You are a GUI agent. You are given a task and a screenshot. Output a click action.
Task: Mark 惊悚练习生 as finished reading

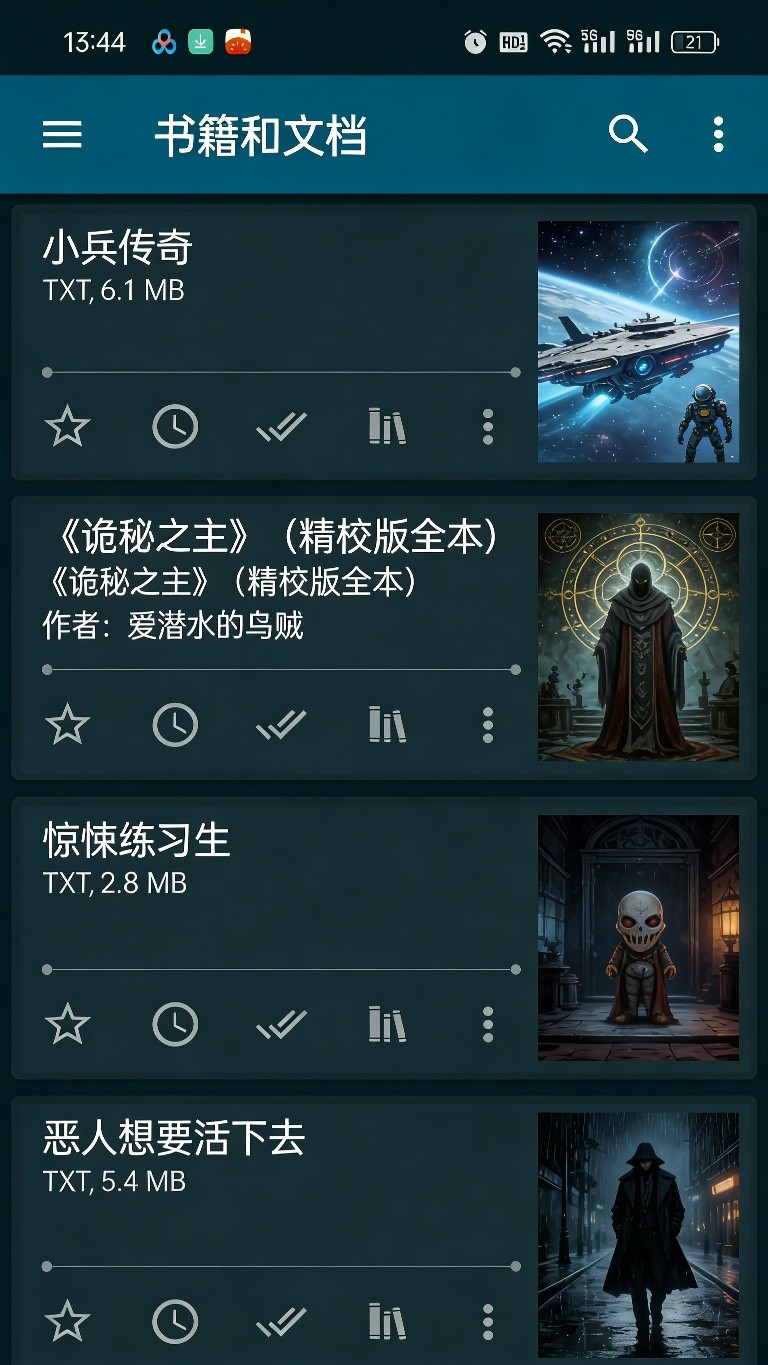[281, 1023]
